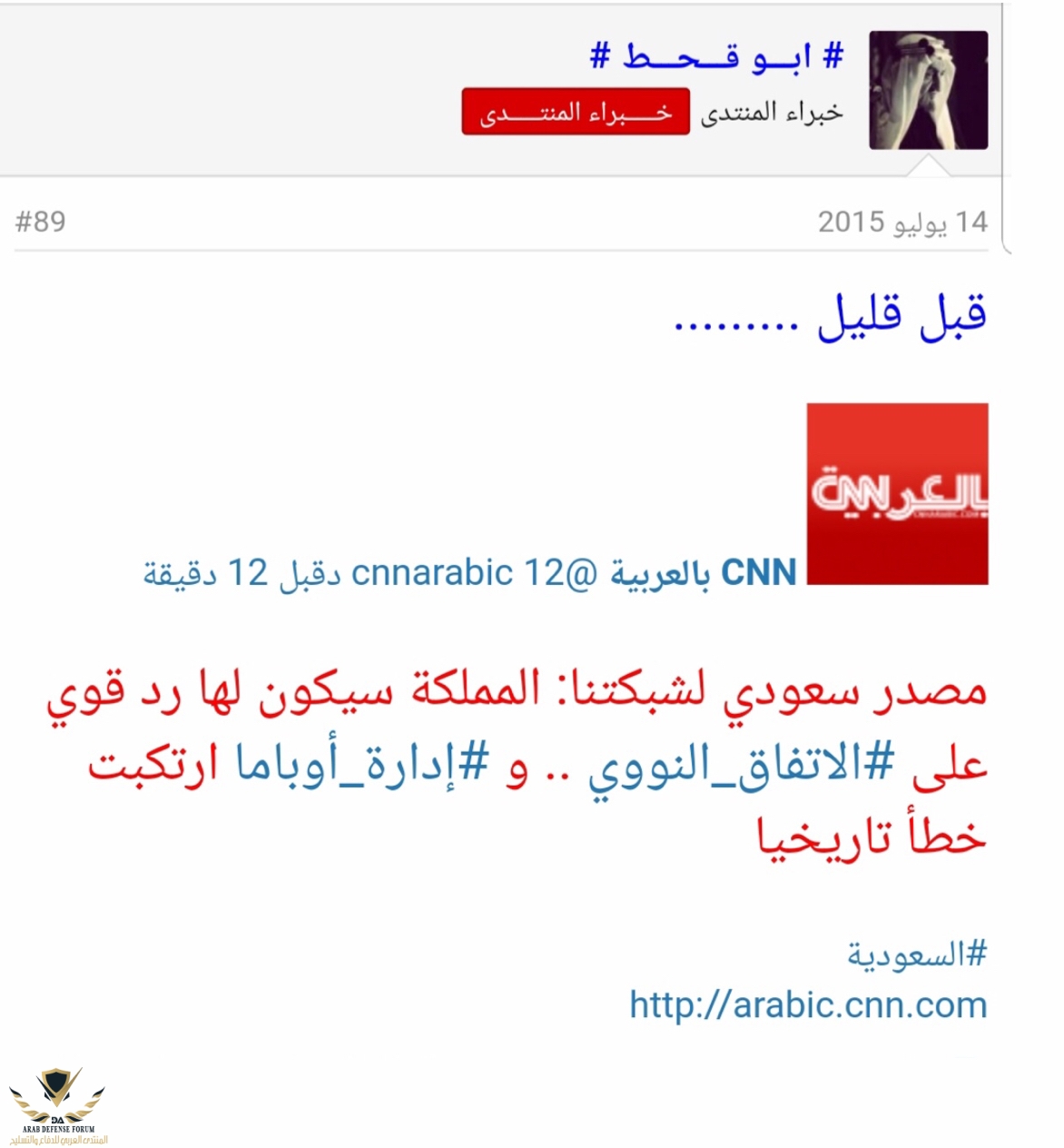Tap the #السعودية hashtag
1064x1148 pixels.
click(x=916, y=955)
